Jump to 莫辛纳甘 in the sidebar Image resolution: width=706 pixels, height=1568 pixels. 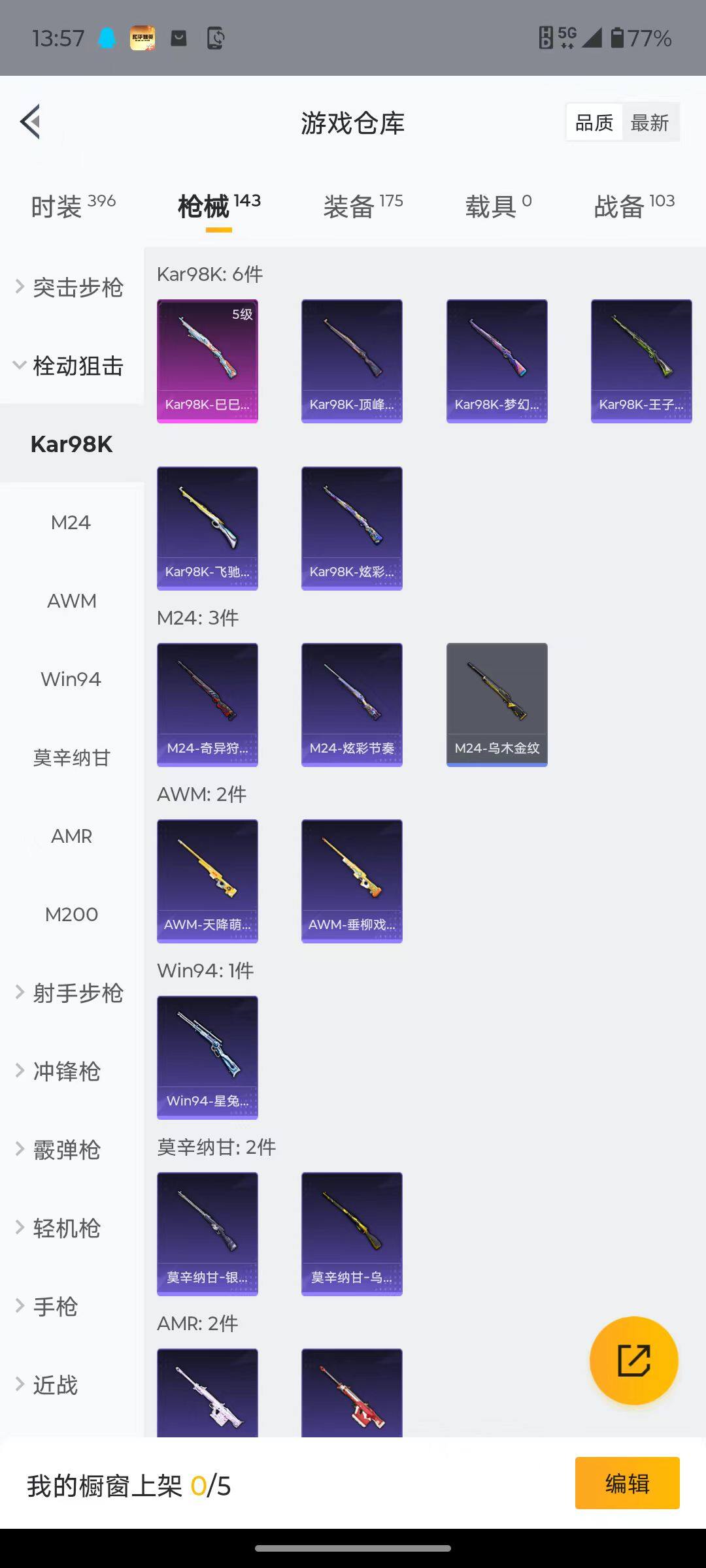[71, 758]
